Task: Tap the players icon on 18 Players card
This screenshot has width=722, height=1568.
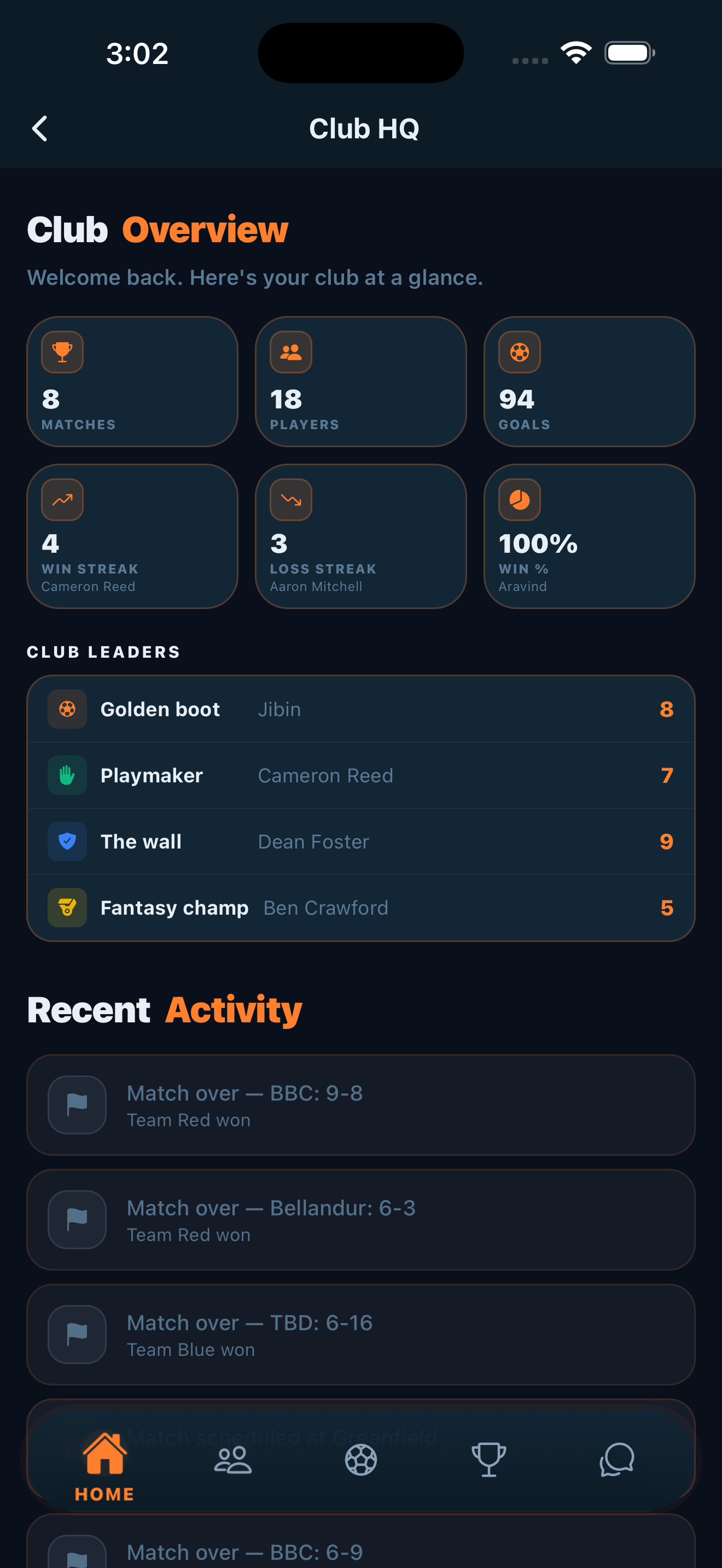Action: (x=290, y=352)
